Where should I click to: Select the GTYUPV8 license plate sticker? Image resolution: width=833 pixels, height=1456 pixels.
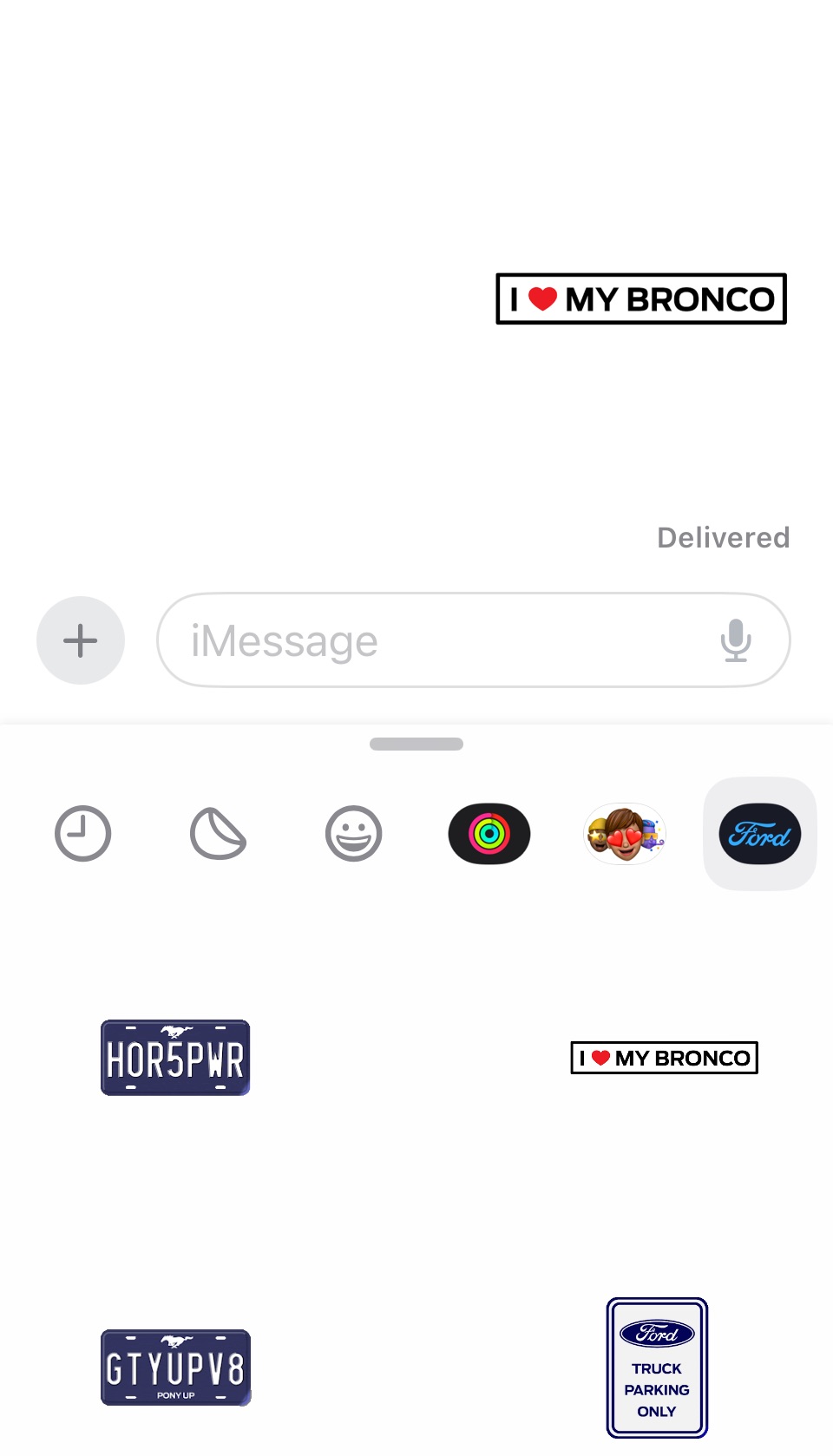click(175, 1367)
